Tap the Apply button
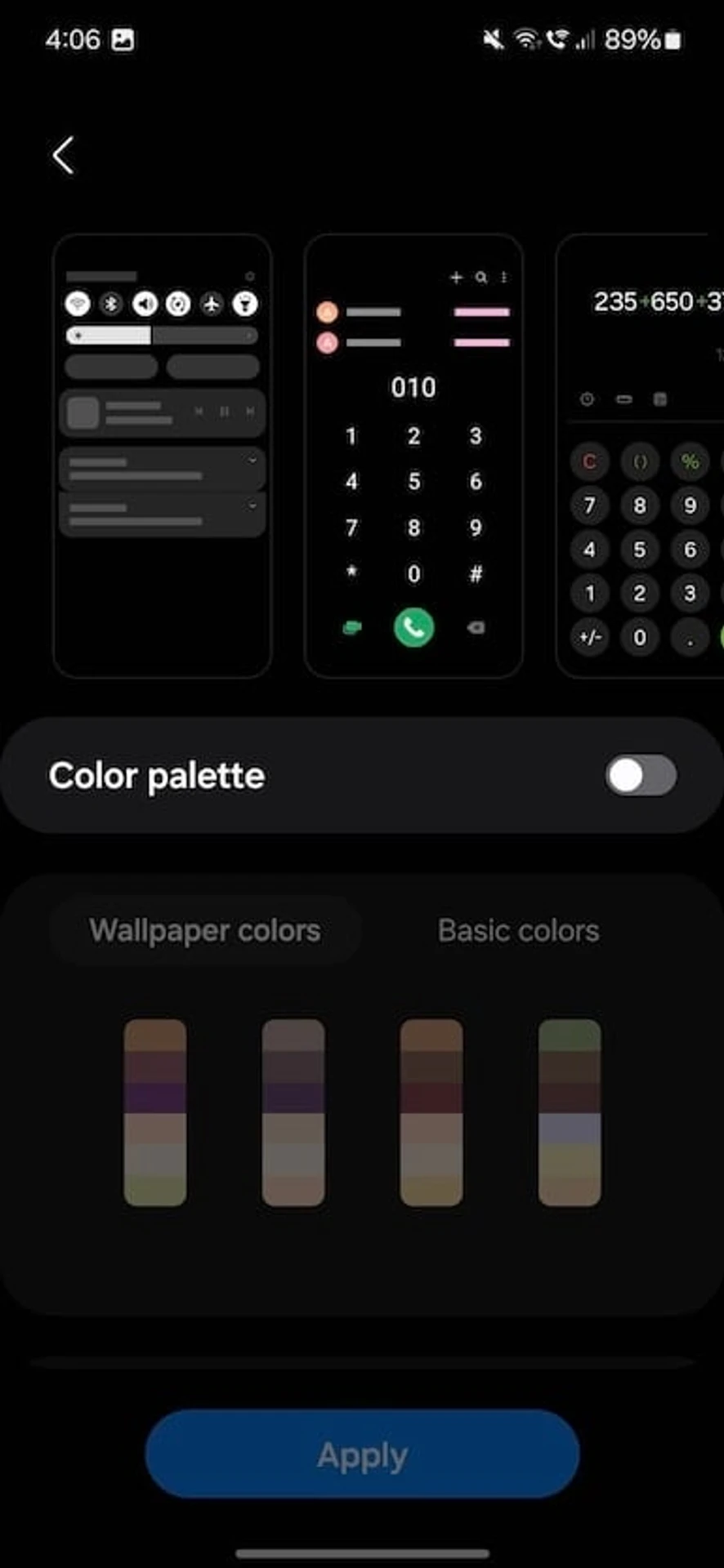 tap(362, 1454)
